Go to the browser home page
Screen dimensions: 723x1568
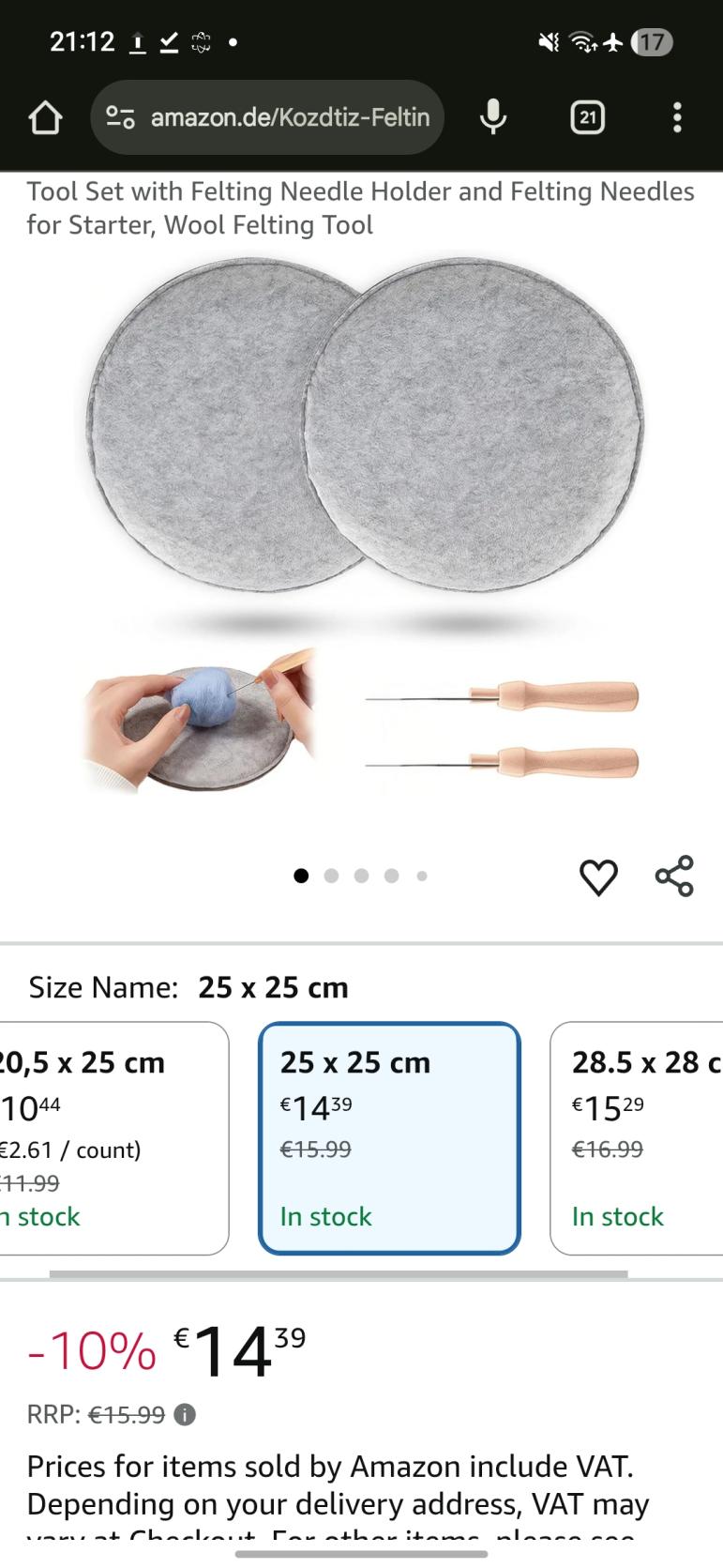click(45, 117)
